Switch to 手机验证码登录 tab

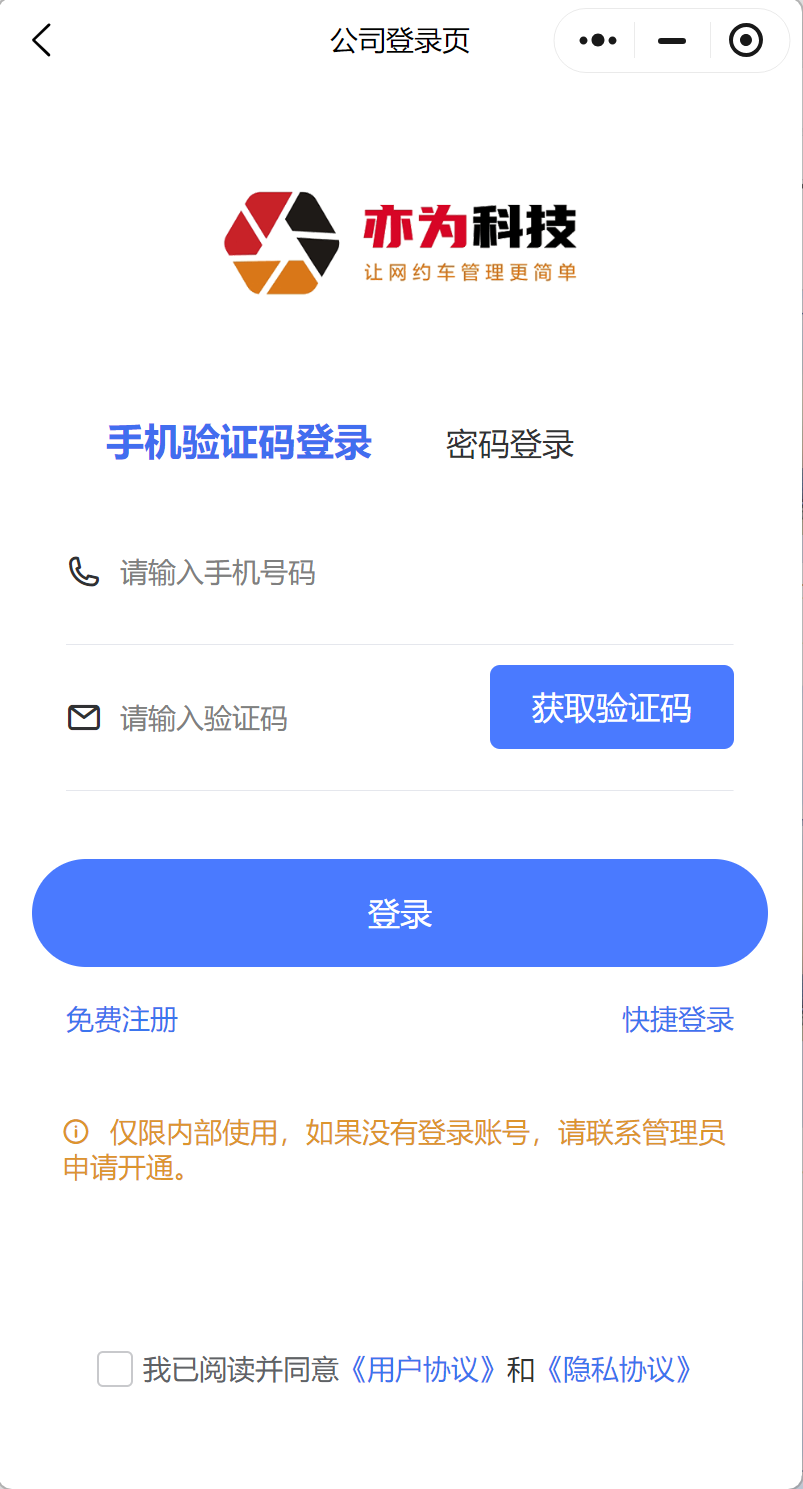coord(239,443)
